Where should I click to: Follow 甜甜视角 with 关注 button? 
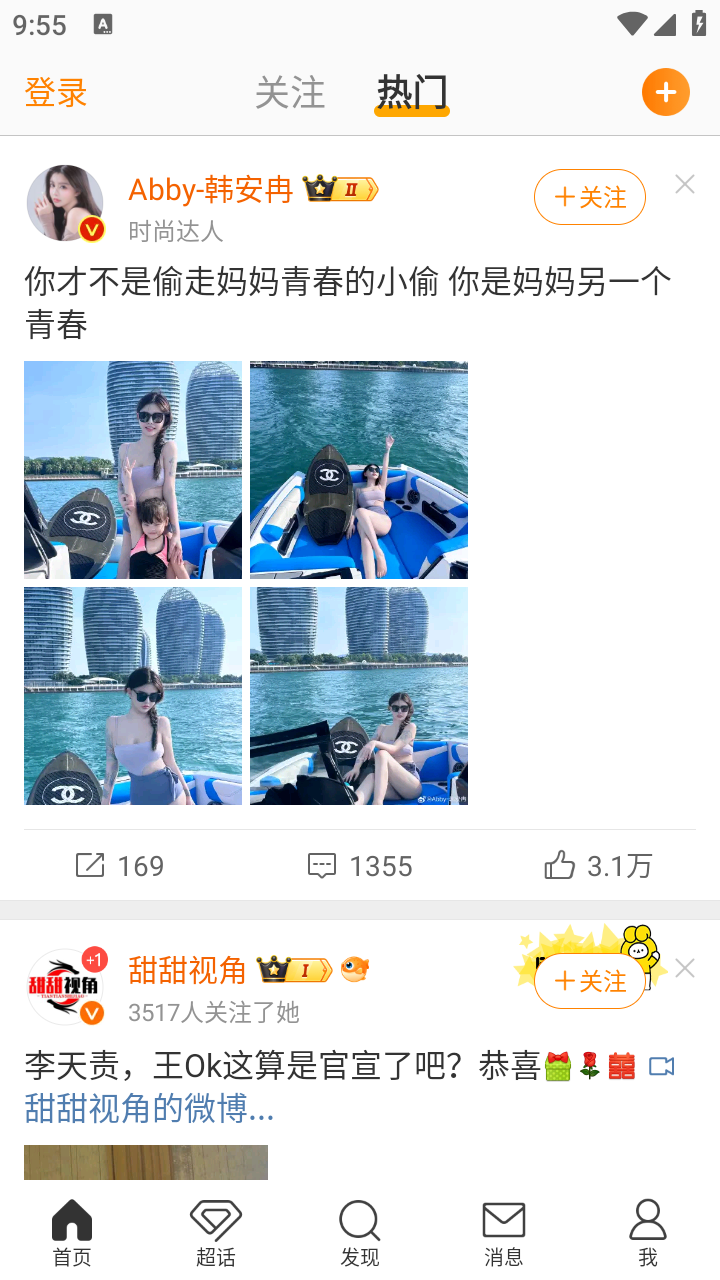(589, 981)
